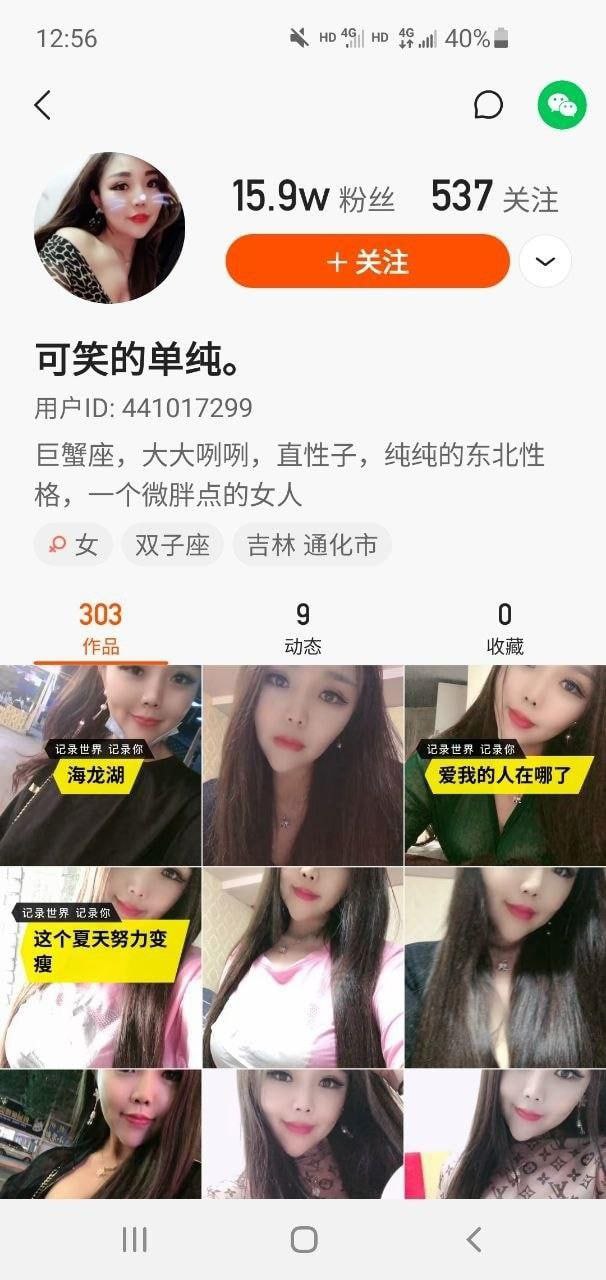View the 15.9w 粉丝 followers list
Viewport: 606px width, 1280px height.
(x=313, y=197)
